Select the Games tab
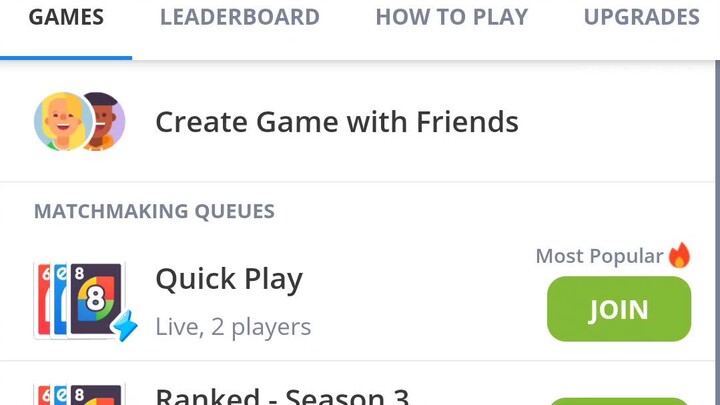Image resolution: width=720 pixels, height=405 pixels. [x=66, y=18]
